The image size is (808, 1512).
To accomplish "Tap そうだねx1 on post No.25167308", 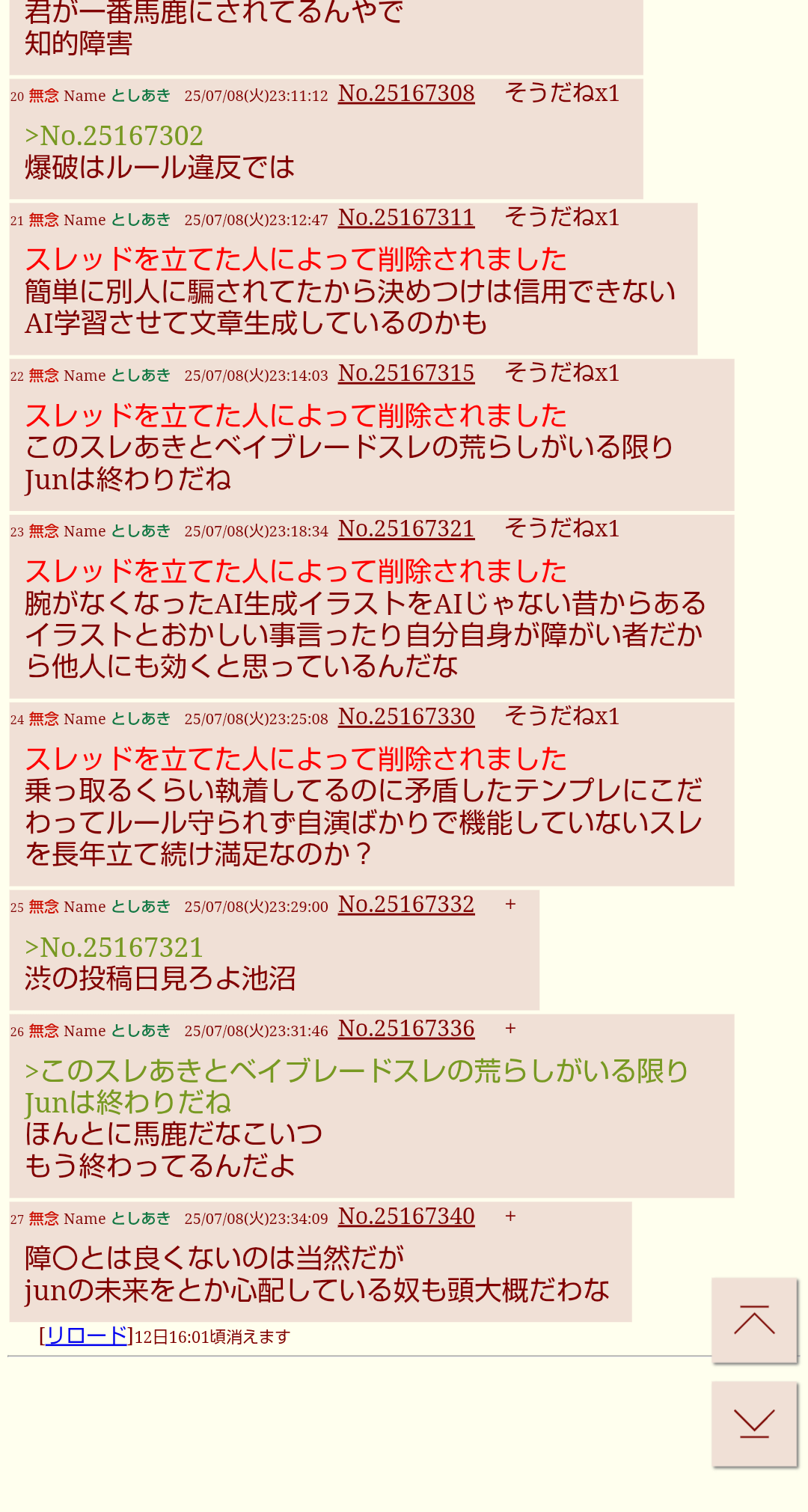I will tap(563, 93).
